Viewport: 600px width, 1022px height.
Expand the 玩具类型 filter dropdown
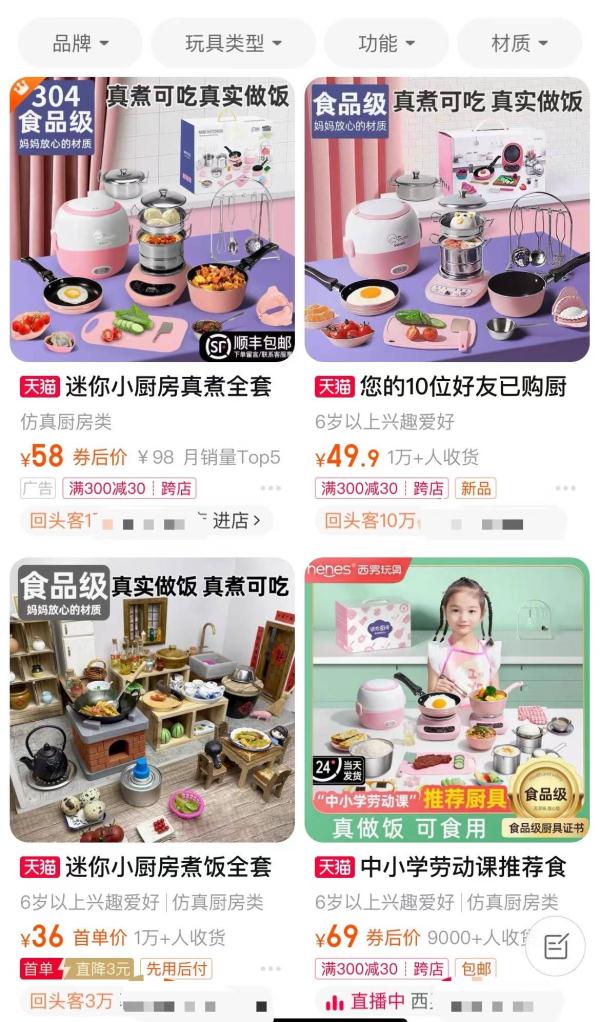click(233, 43)
